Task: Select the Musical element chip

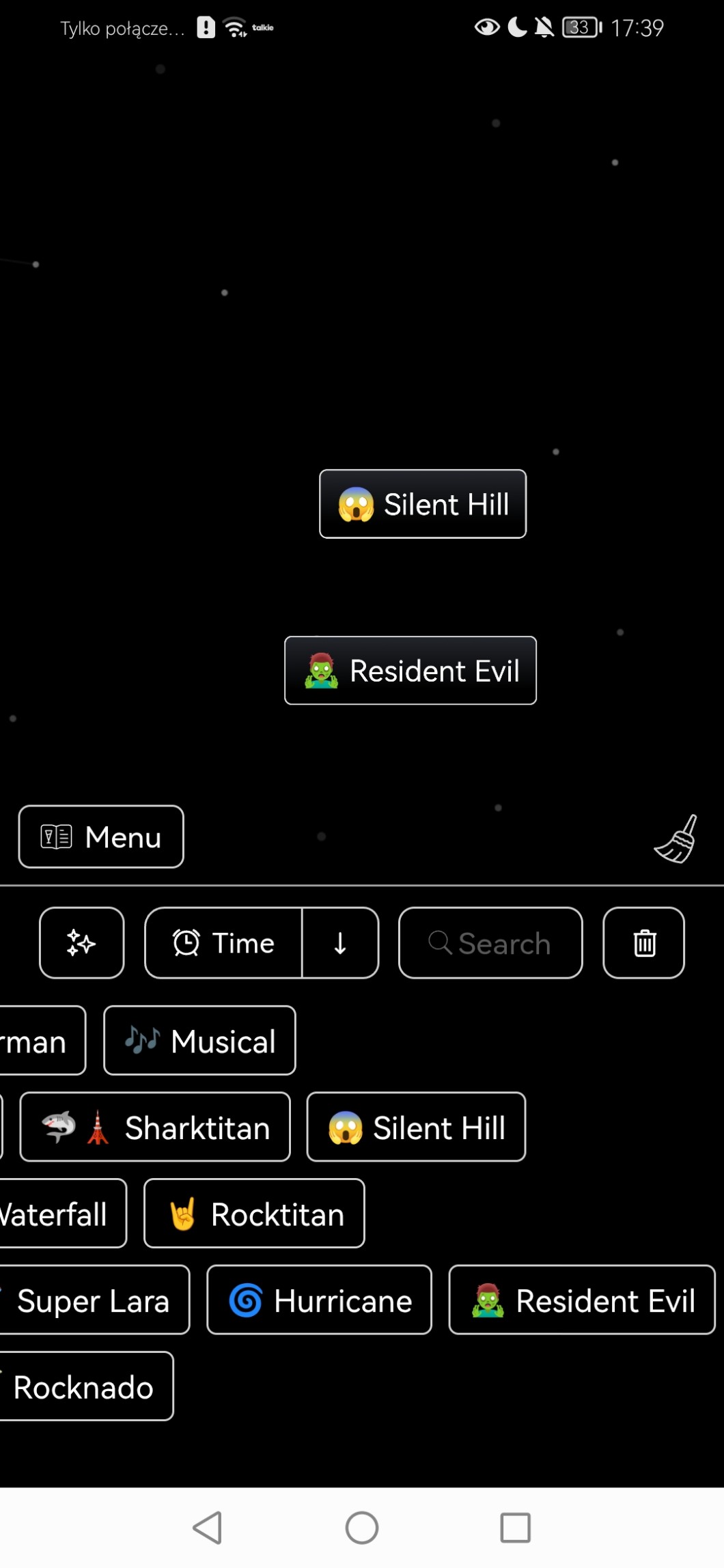Action: tap(199, 1041)
